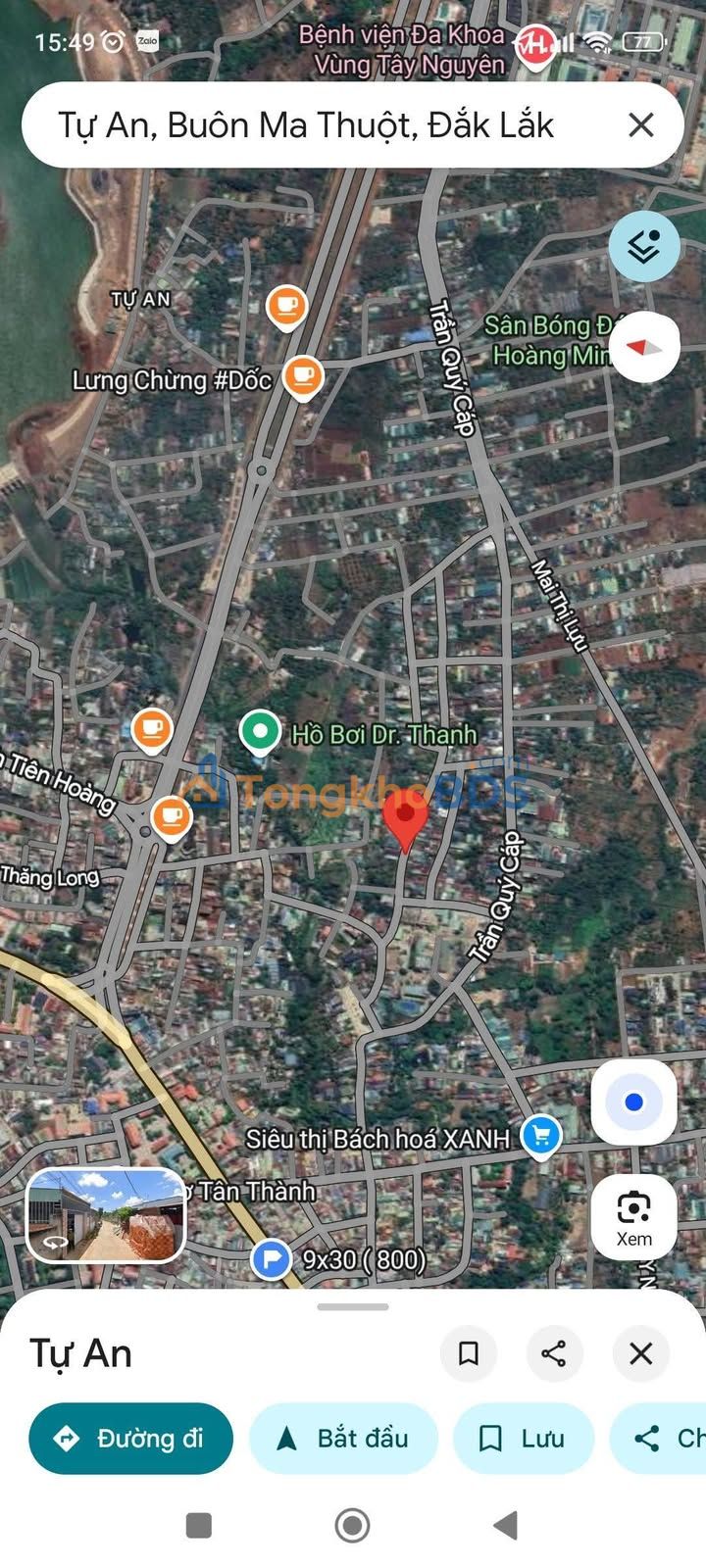Go to the system home screen
706x1568 pixels.
coord(353,1525)
